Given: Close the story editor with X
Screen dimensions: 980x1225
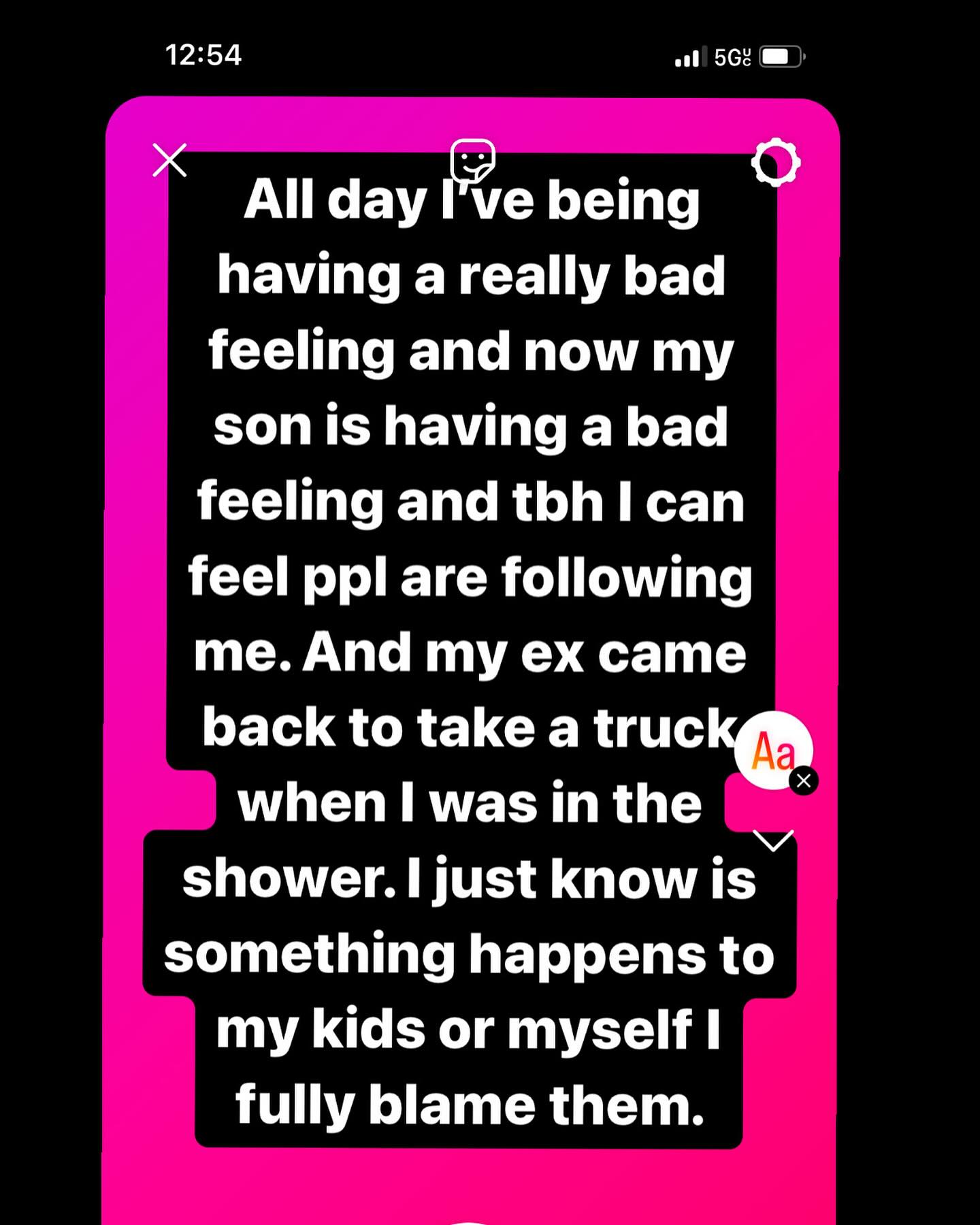Looking at the screenshot, I should [169, 161].
